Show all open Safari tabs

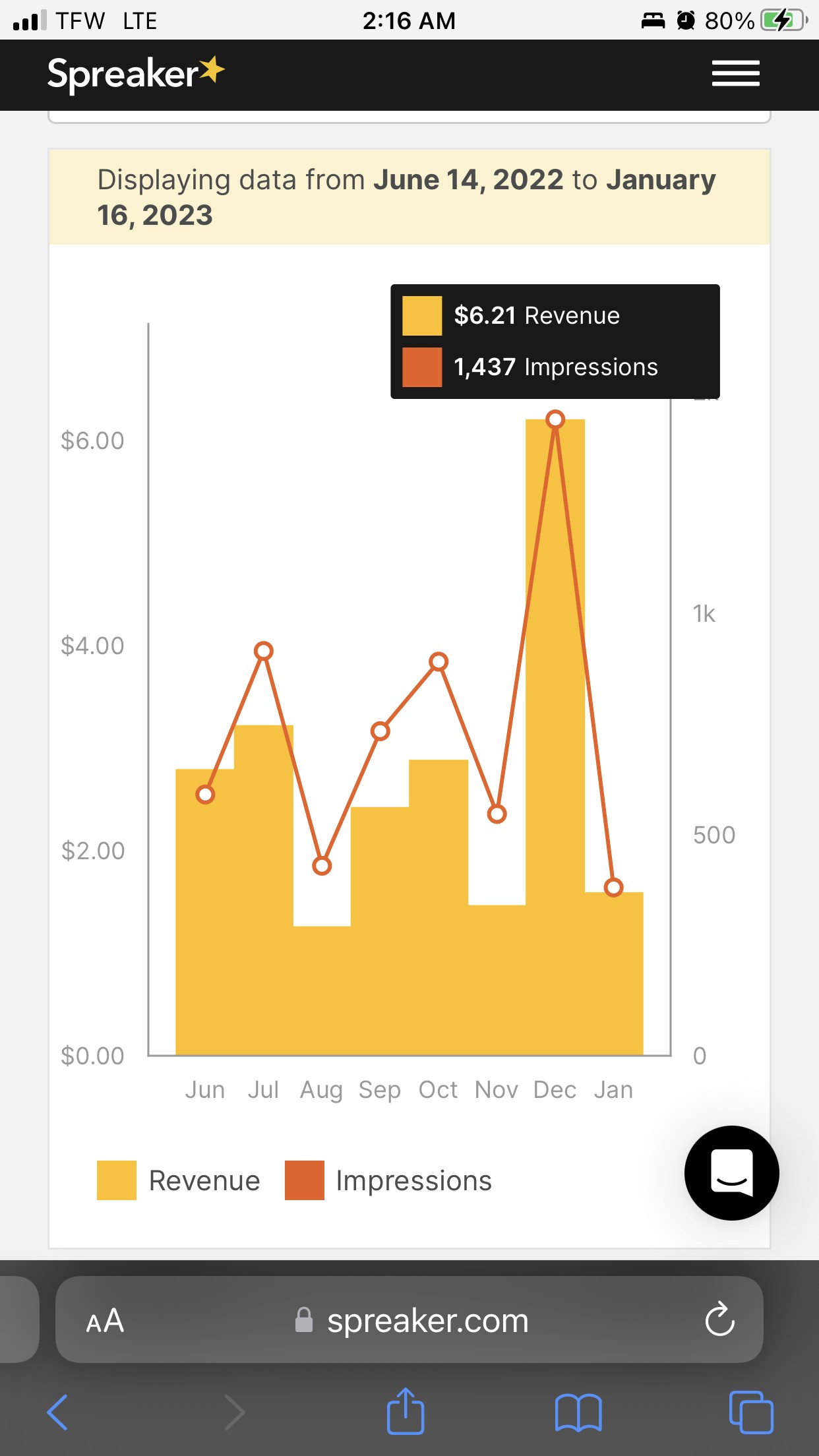pyautogui.click(x=751, y=1412)
